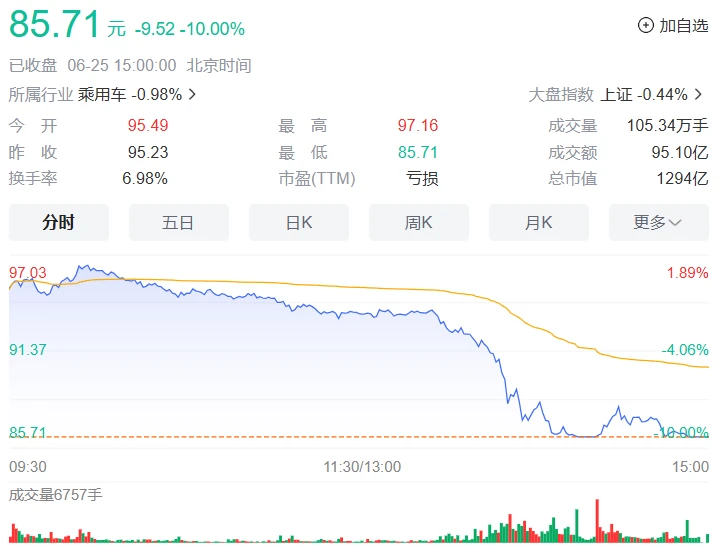721x553 pixels.
Task: Add this stock to 自选 watchlist
Action: (x=673, y=26)
